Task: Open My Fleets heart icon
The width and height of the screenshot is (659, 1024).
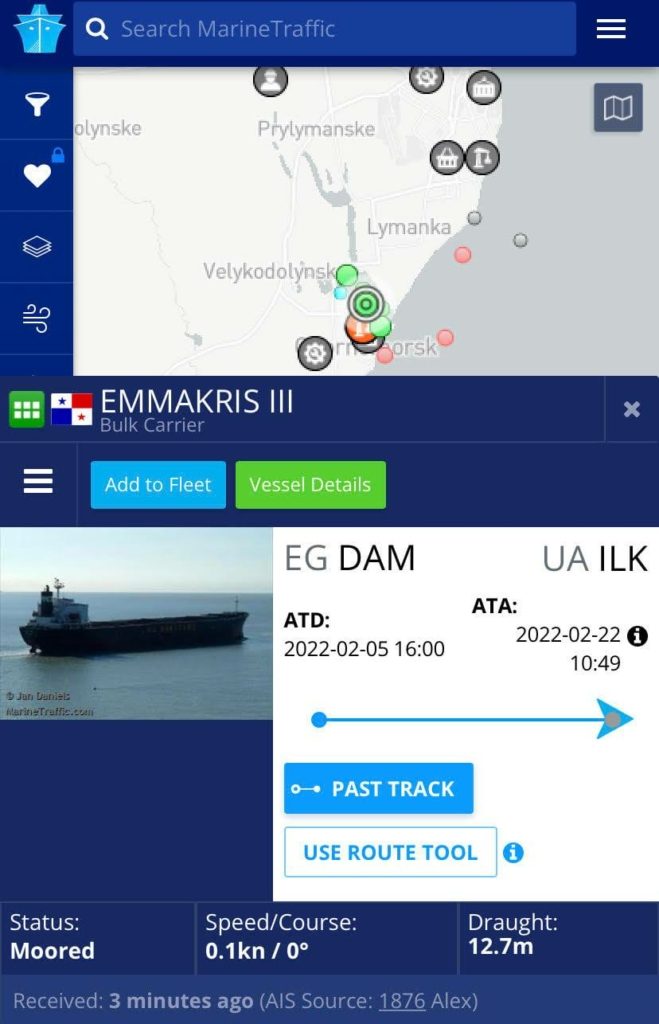Action: point(37,175)
